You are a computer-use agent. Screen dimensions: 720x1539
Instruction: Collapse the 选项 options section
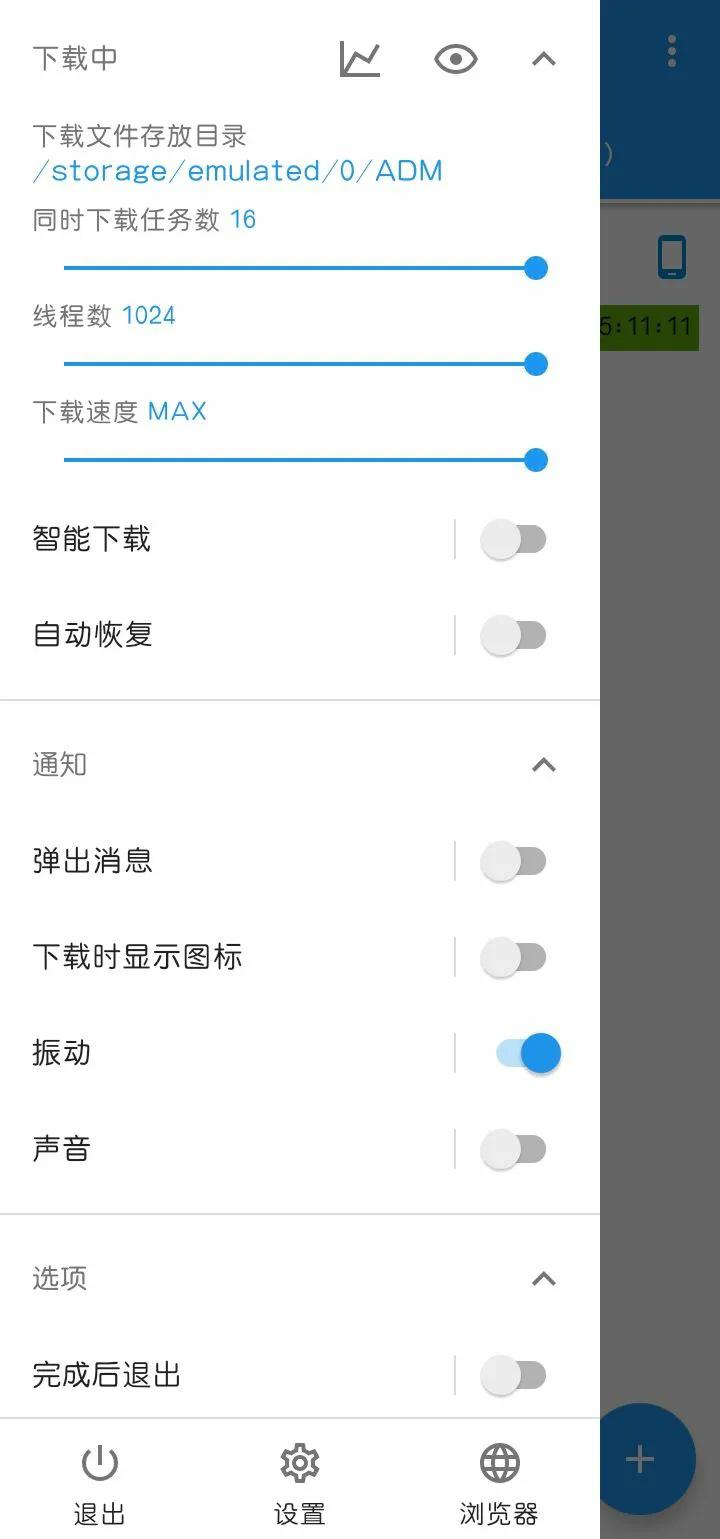tap(542, 1278)
